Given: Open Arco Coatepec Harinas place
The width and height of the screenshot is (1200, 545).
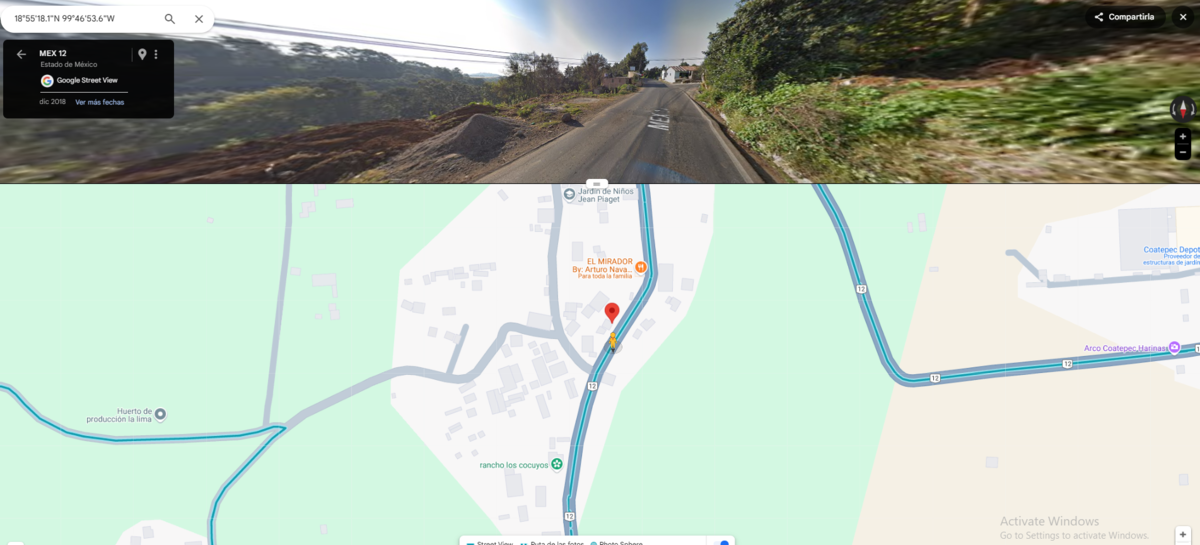Looking at the screenshot, I should (1174, 348).
